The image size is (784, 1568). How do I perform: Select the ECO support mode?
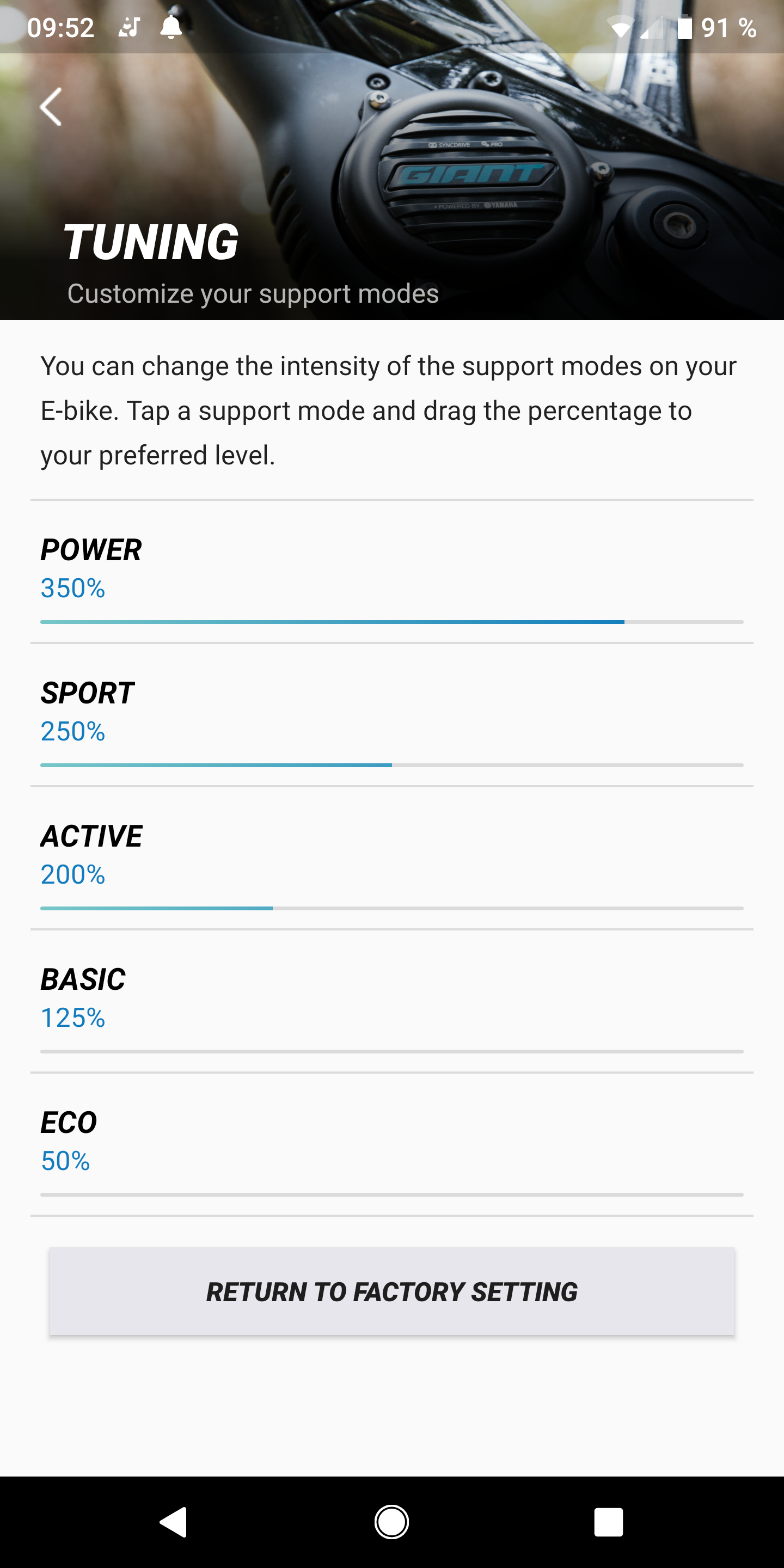[x=392, y=1144]
